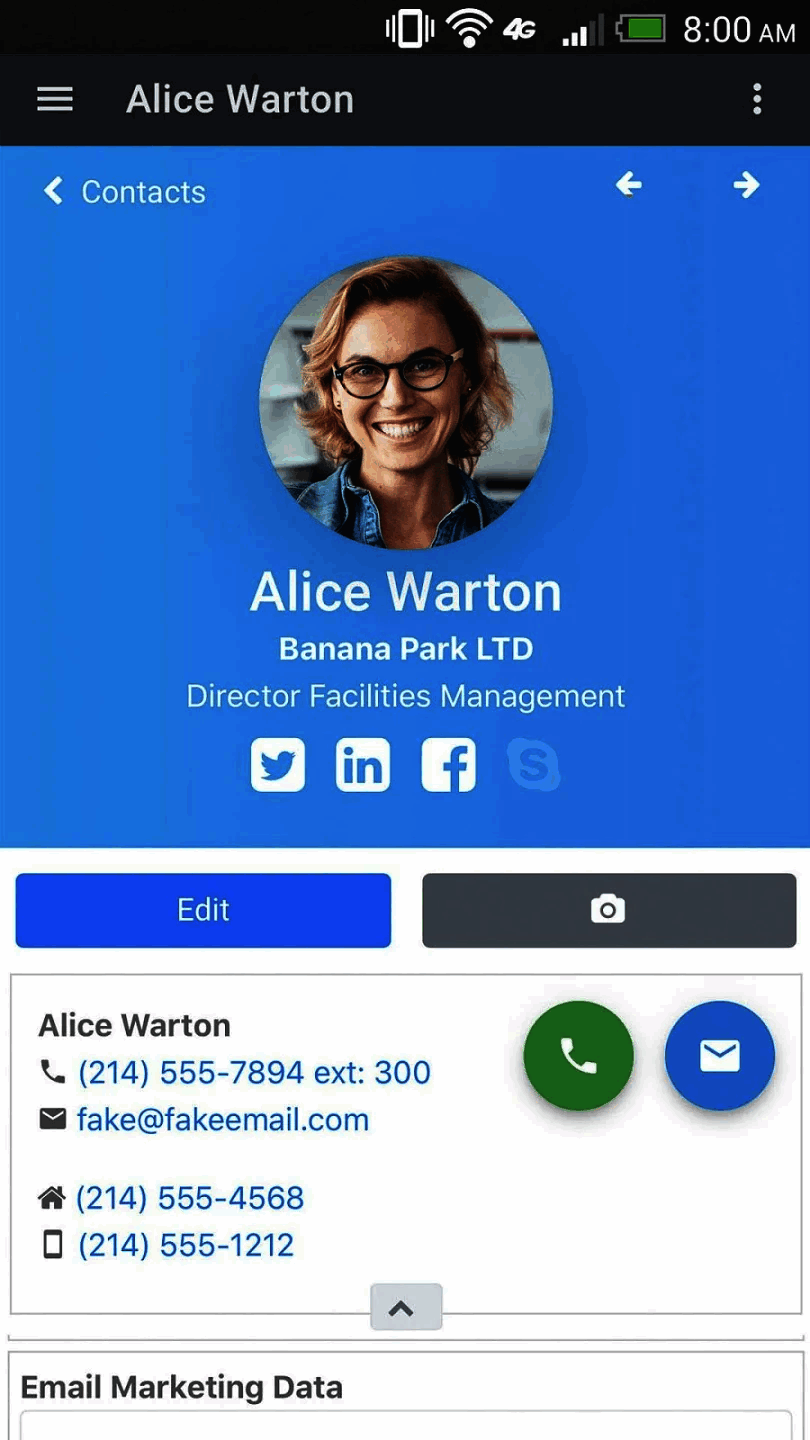The image size is (810, 1440).
Task: Call home number (214) 555-4568
Action: (190, 1198)
